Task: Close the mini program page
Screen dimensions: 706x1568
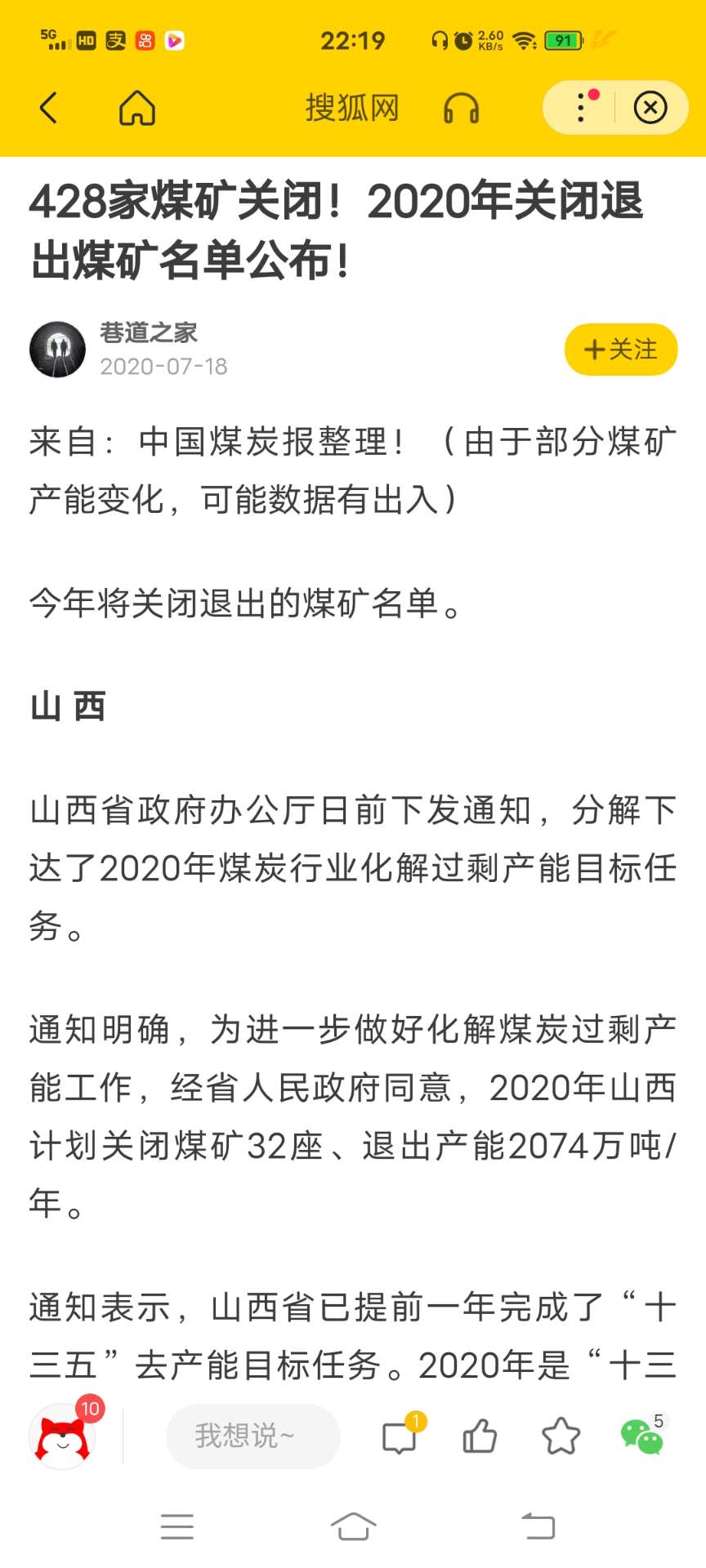Action: 650,107
